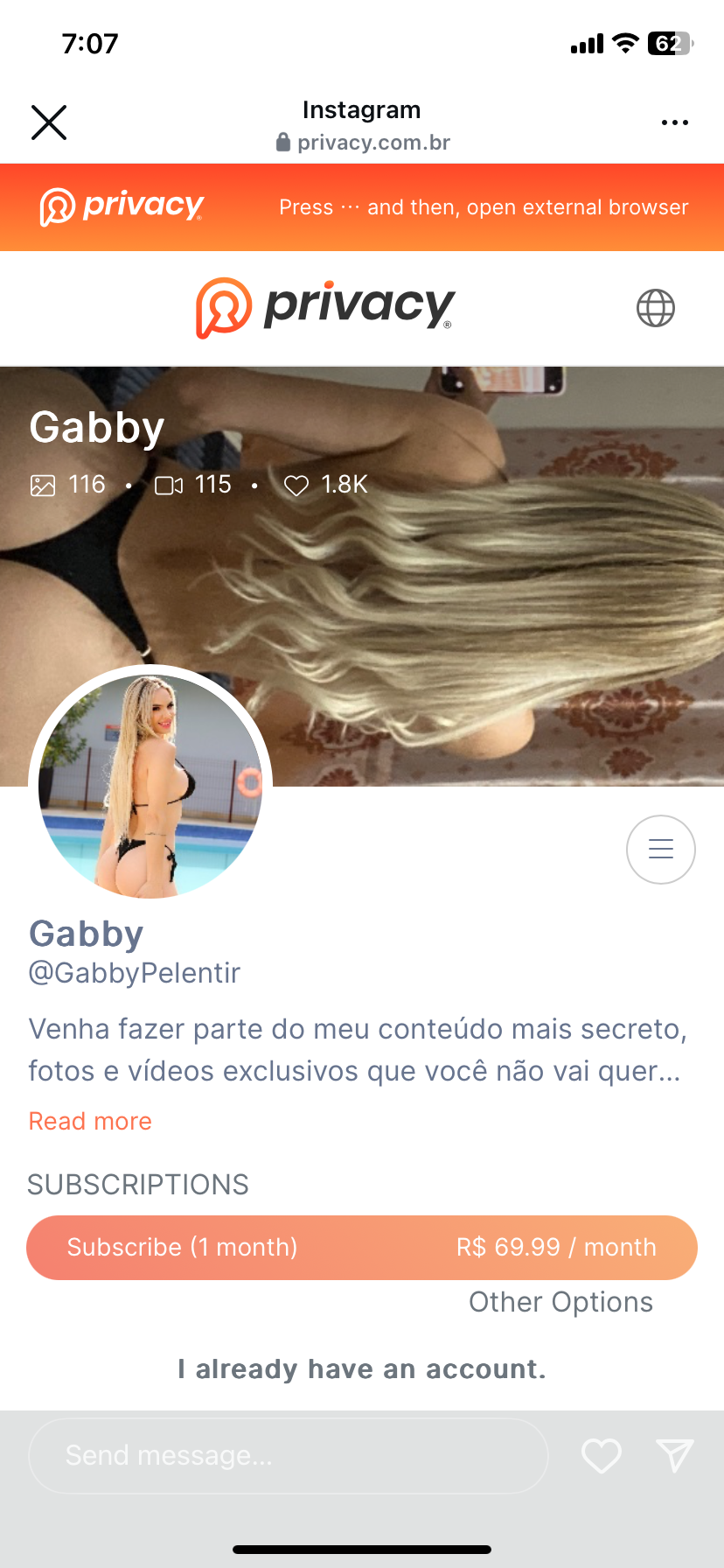Open Gabby's round profile picture
Image resolution: width=724 pixels, height=1568 pixels.
(150, 786)
